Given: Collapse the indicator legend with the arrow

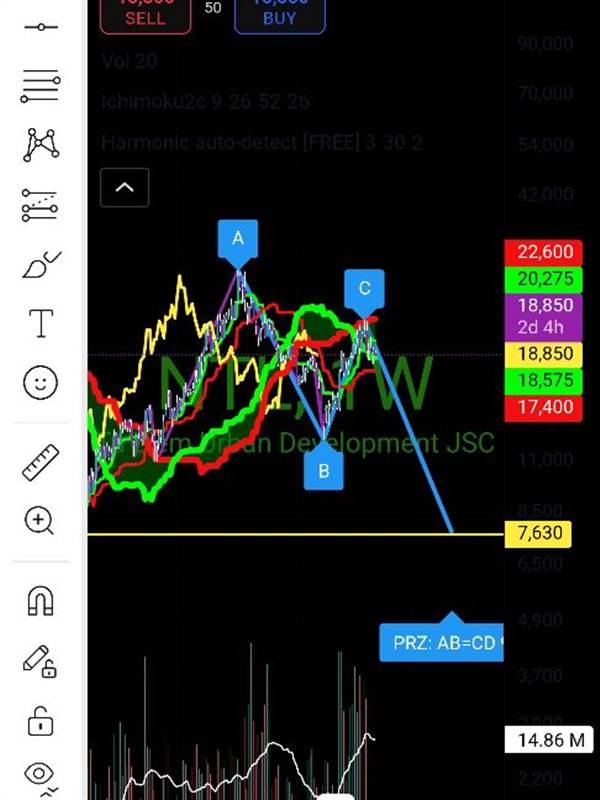Looking at the screenshot, I should coord(124,187).
